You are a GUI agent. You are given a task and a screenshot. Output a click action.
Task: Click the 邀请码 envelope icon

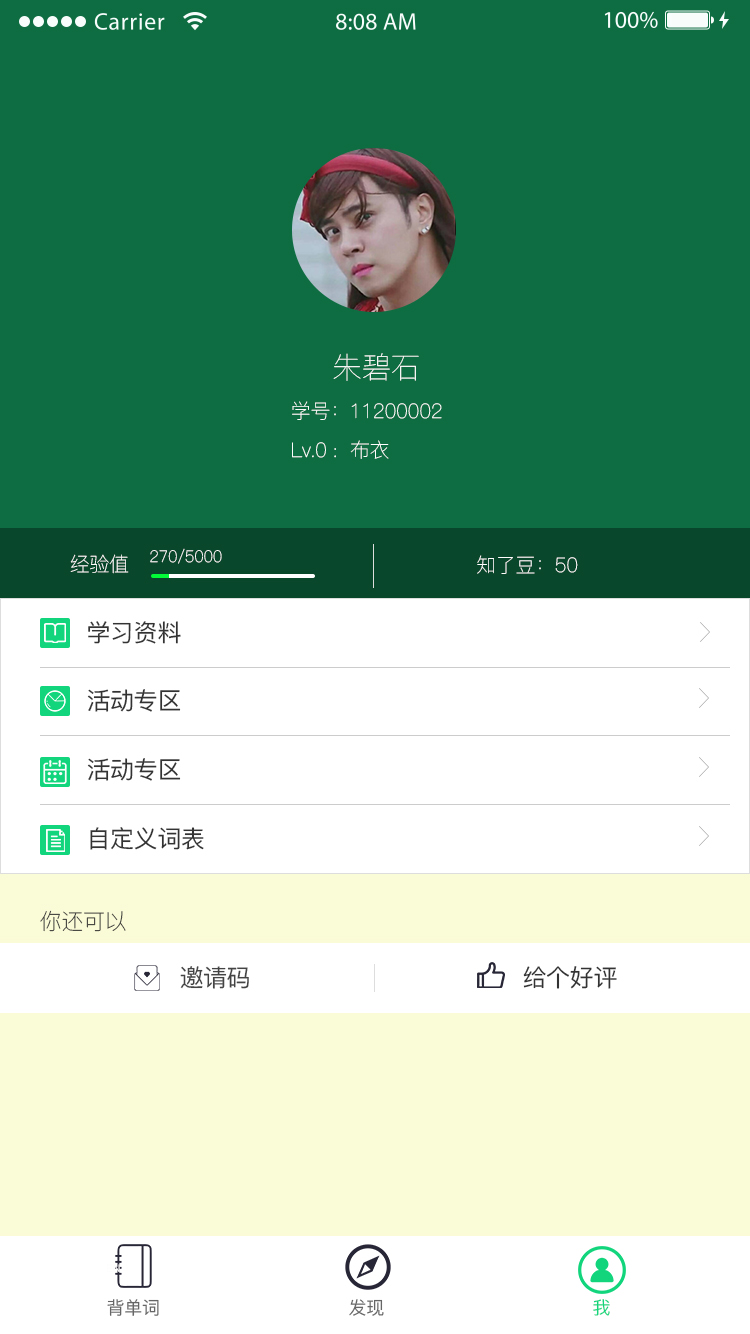point(146,978)
